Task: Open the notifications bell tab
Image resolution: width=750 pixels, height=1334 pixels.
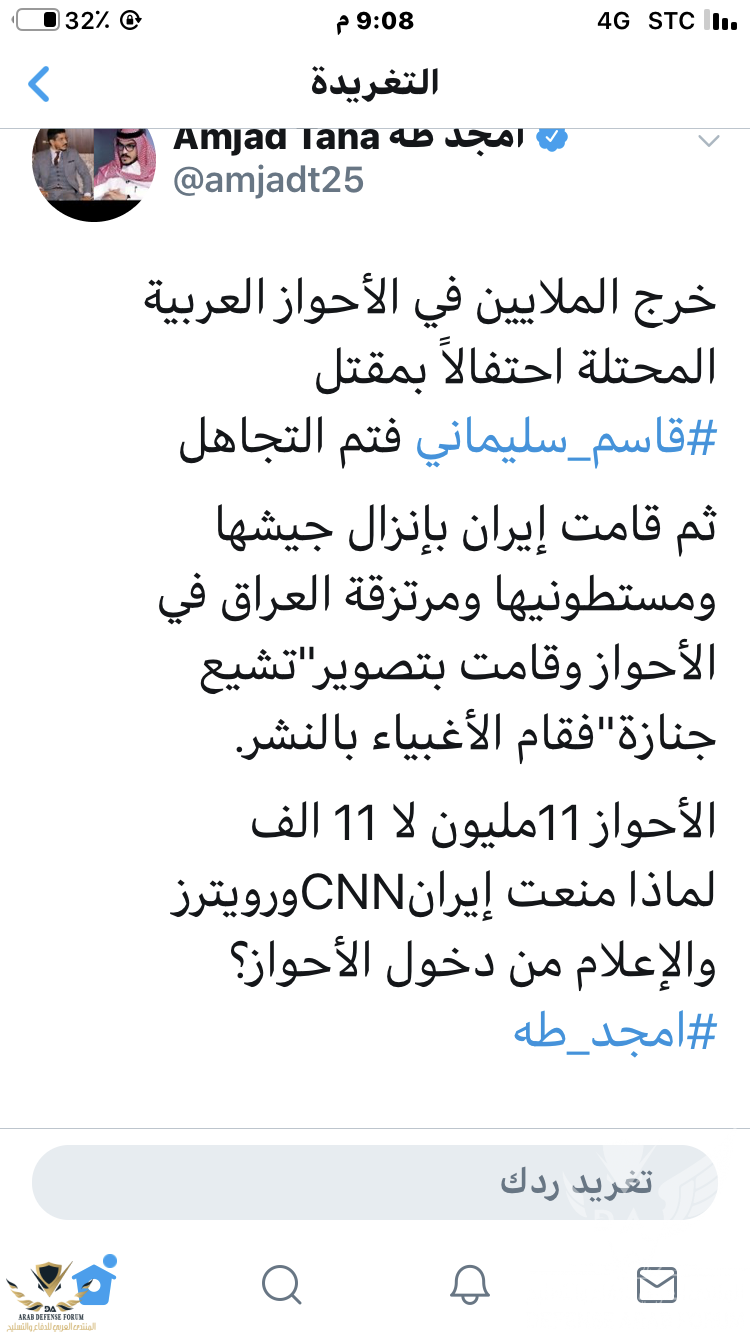Action: (x=468, y=1284)
